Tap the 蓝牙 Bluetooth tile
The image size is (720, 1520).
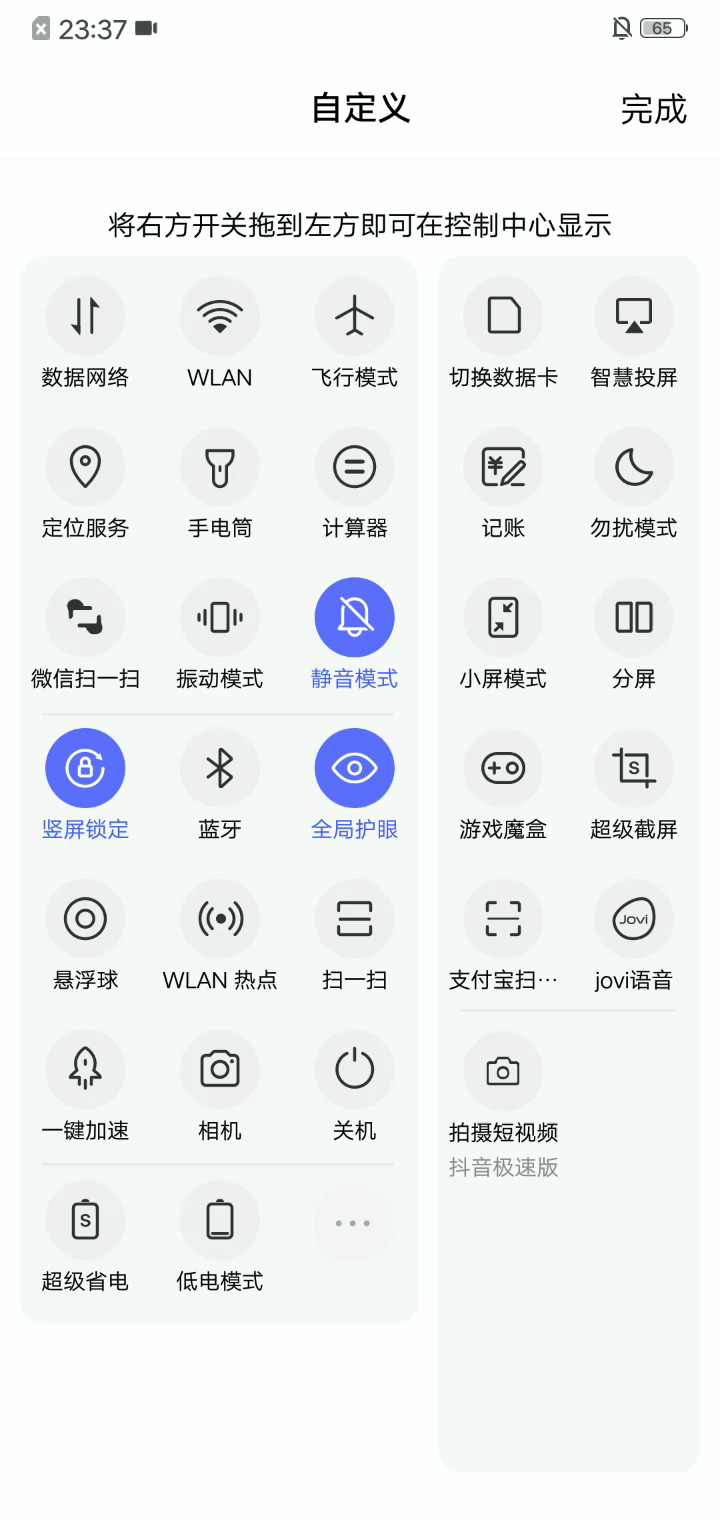(x=220, y=768)
